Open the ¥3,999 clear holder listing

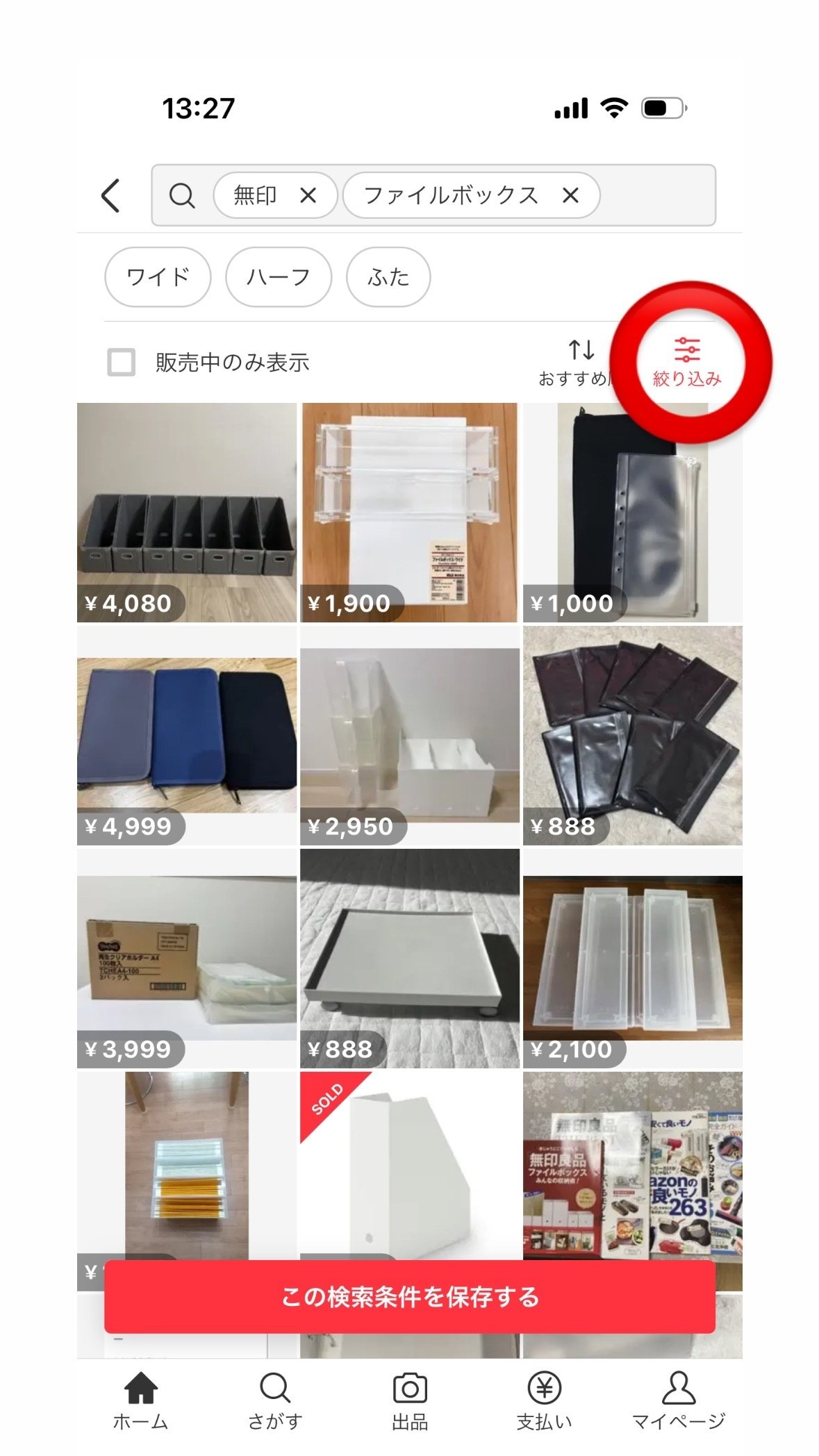coord(186,959)
